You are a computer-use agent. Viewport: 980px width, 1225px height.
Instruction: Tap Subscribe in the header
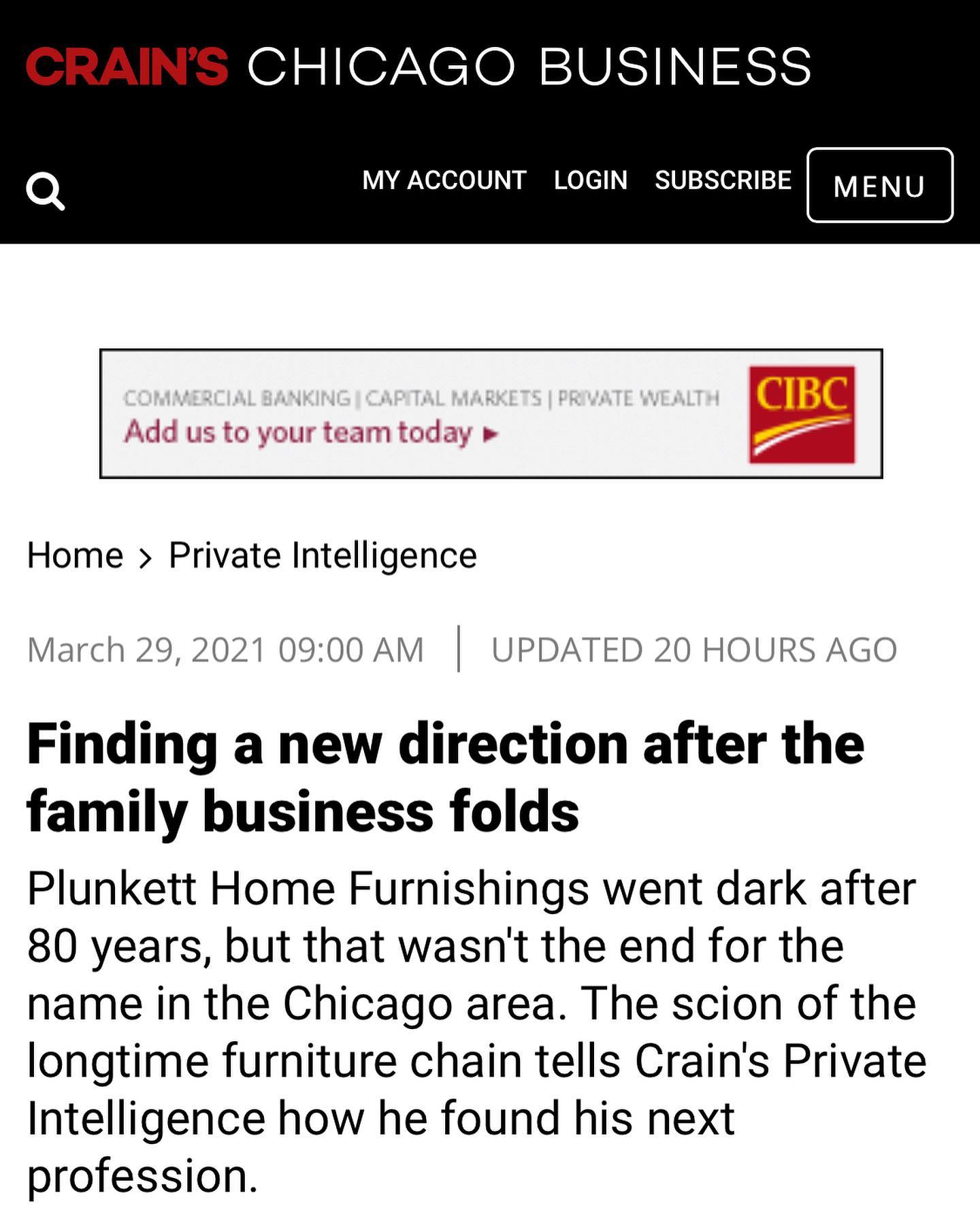pyautogui.click(x=723, y=180)
